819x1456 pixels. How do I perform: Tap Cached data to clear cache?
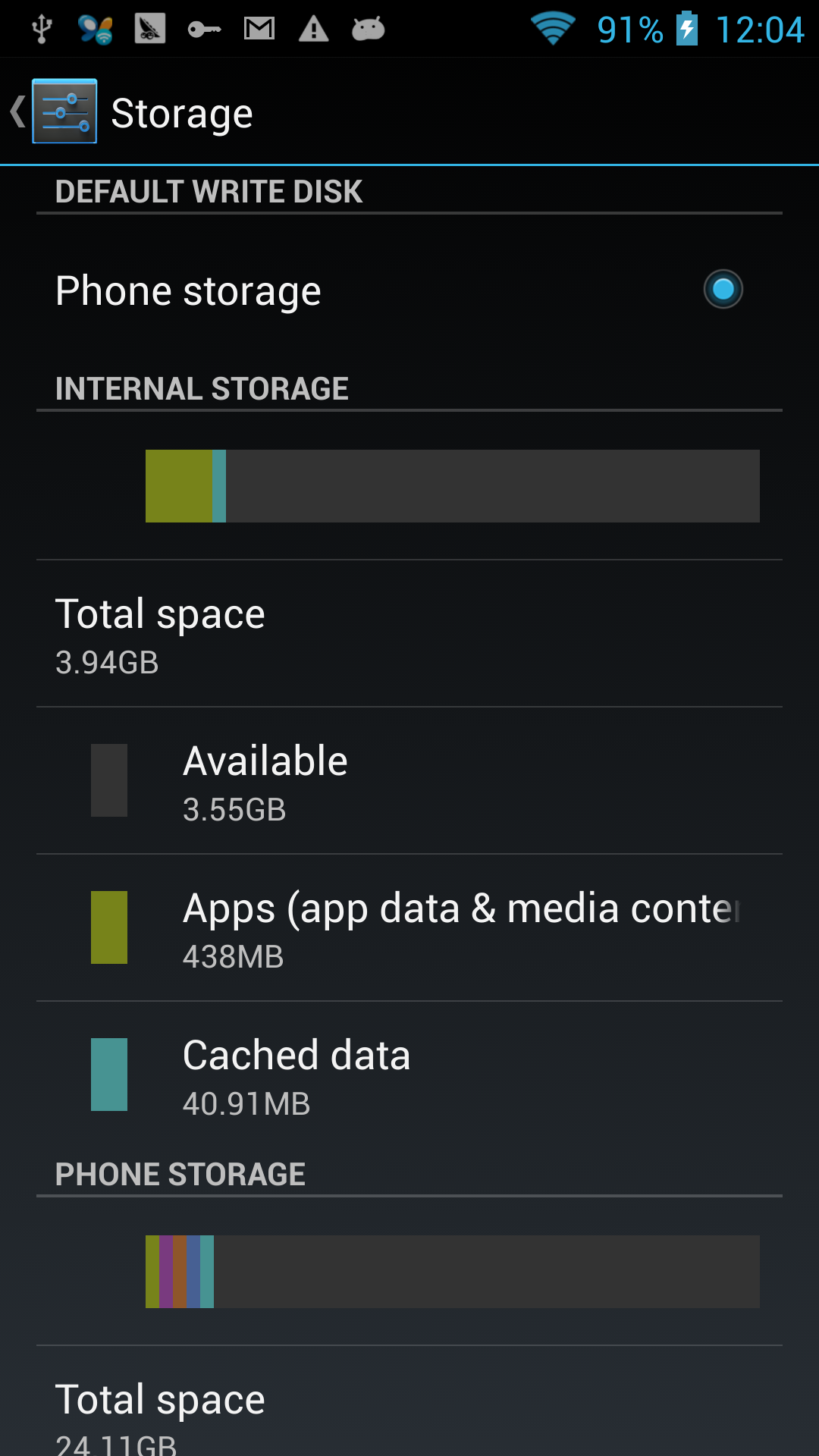click(409, 1075)
